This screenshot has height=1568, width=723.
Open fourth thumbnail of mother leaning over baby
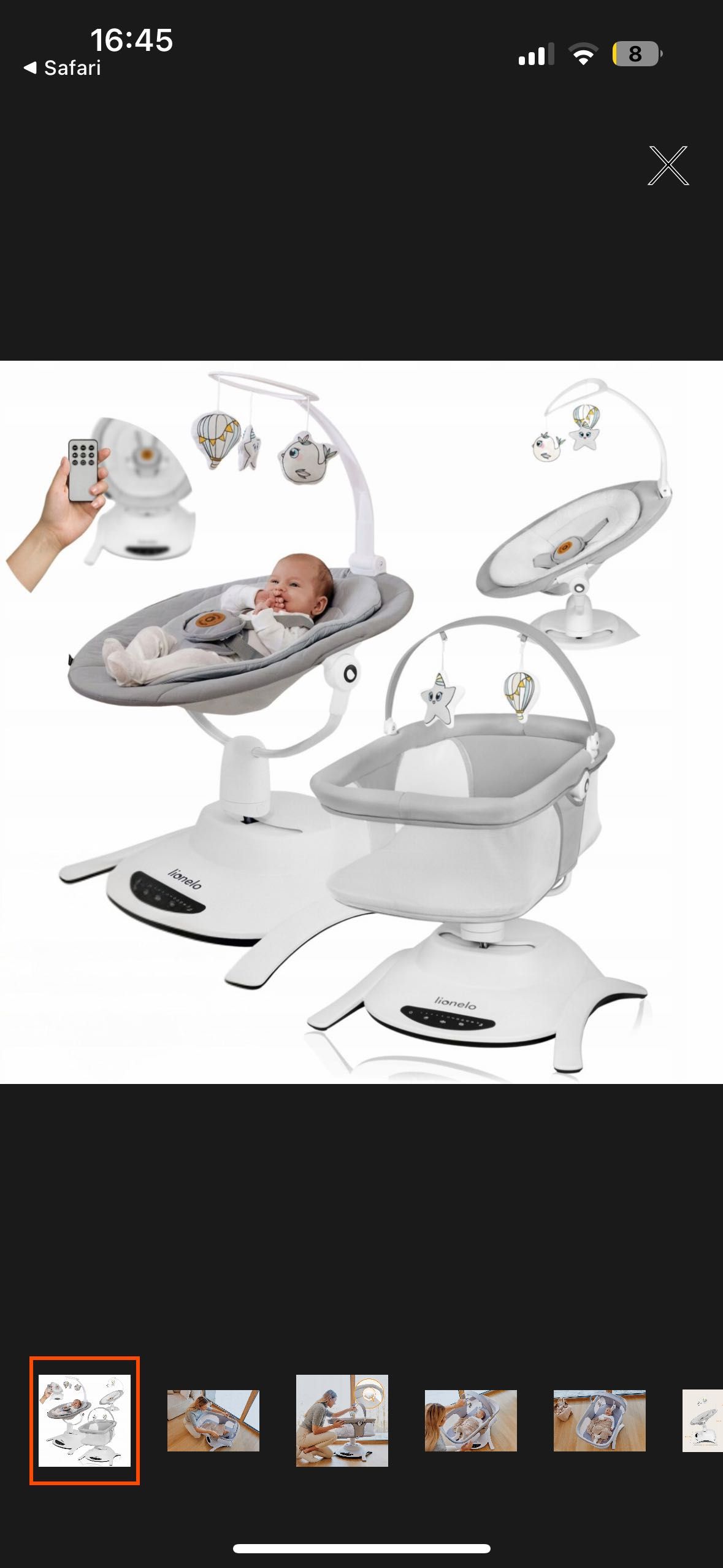point(471,1421)
